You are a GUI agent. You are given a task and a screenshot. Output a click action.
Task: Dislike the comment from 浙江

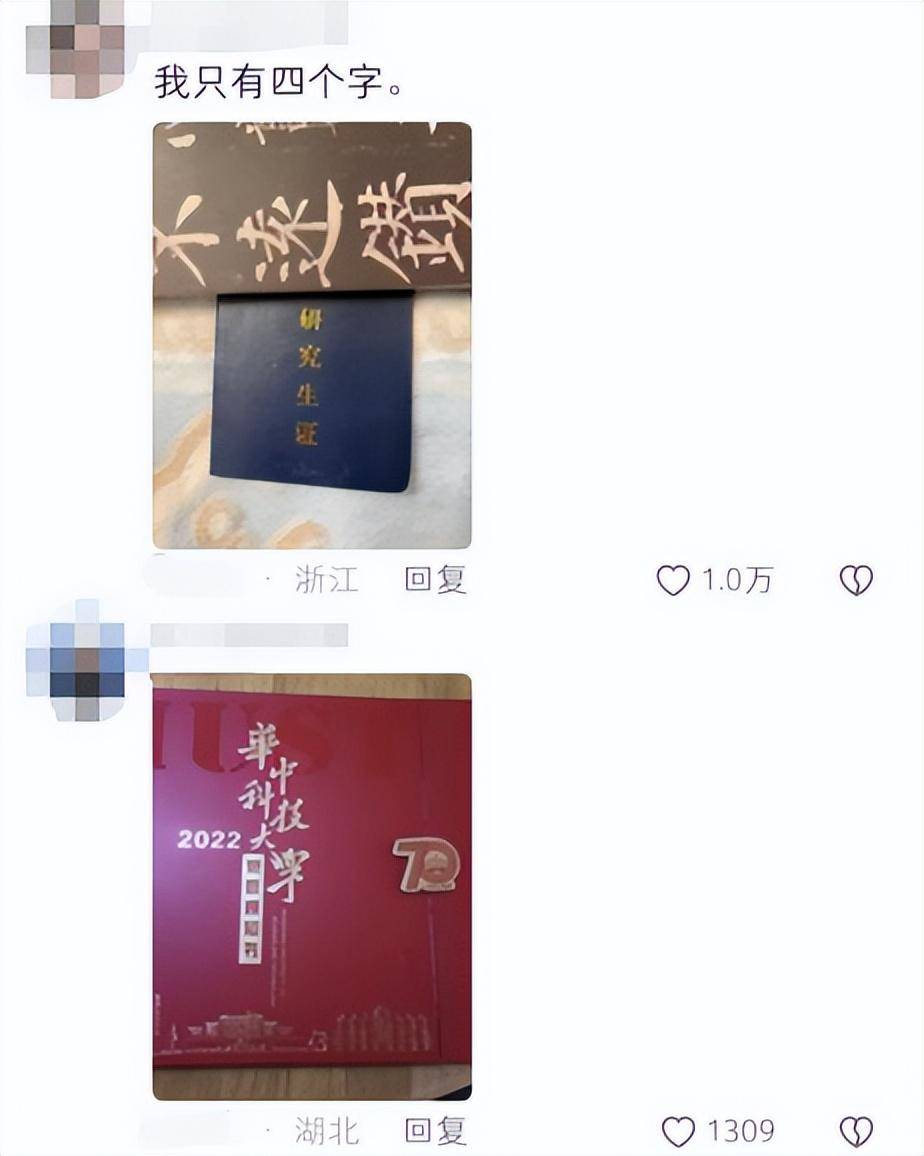click(x=855, y=580)
